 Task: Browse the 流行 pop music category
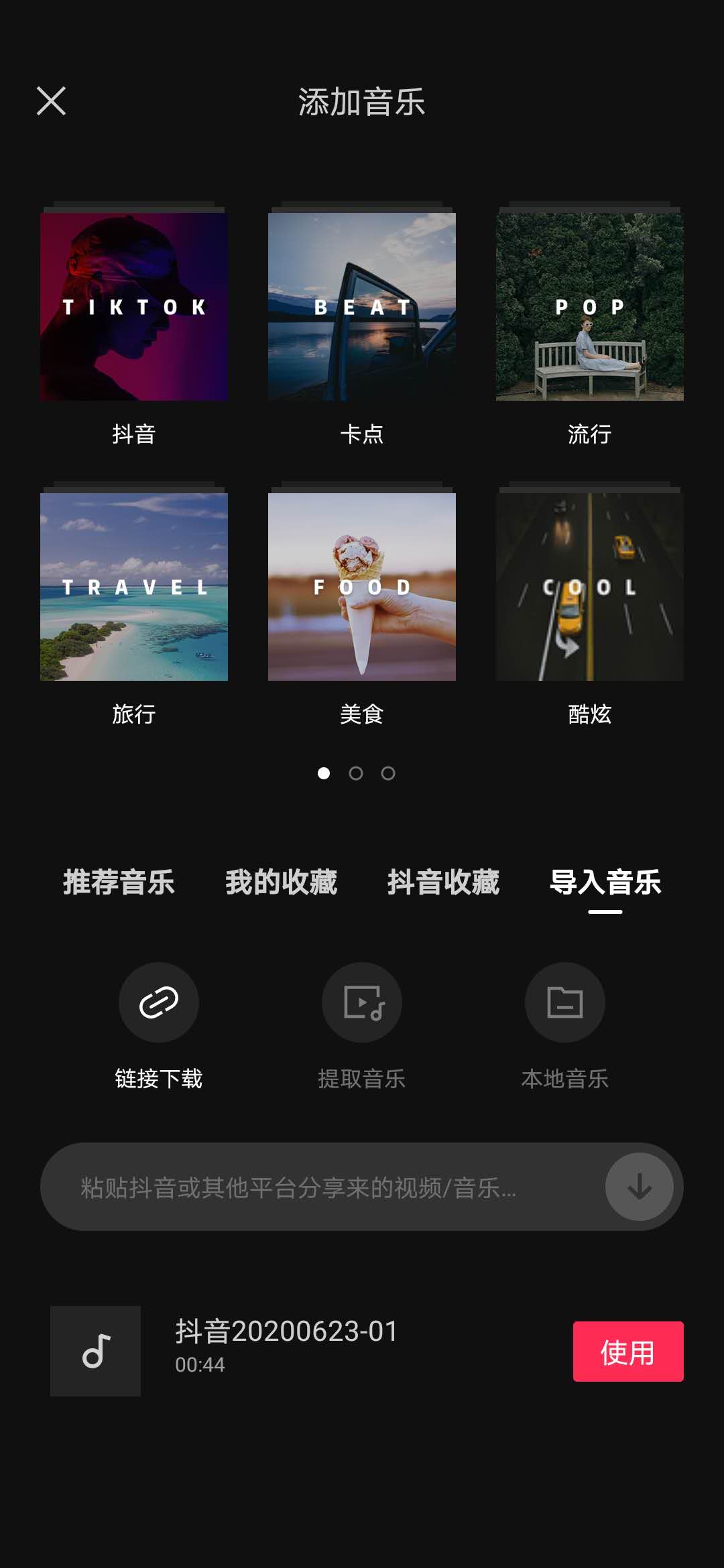pyautogui.click(x=590, y=307)
